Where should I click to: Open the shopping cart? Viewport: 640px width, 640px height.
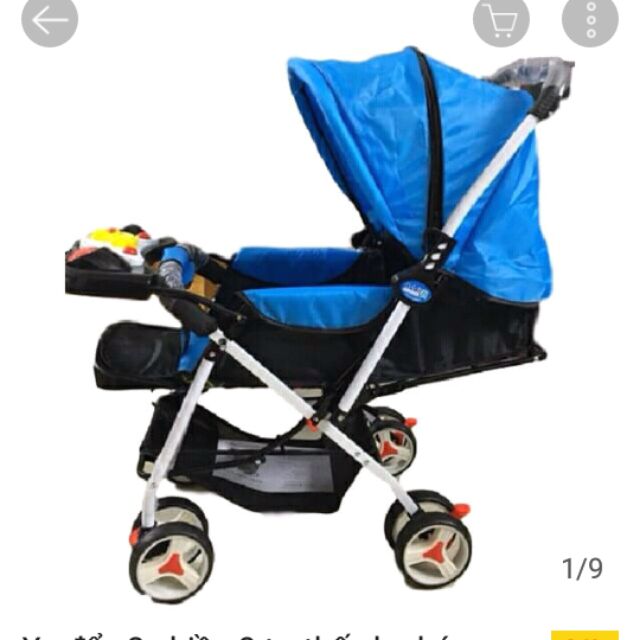click(x=501, y=20)
